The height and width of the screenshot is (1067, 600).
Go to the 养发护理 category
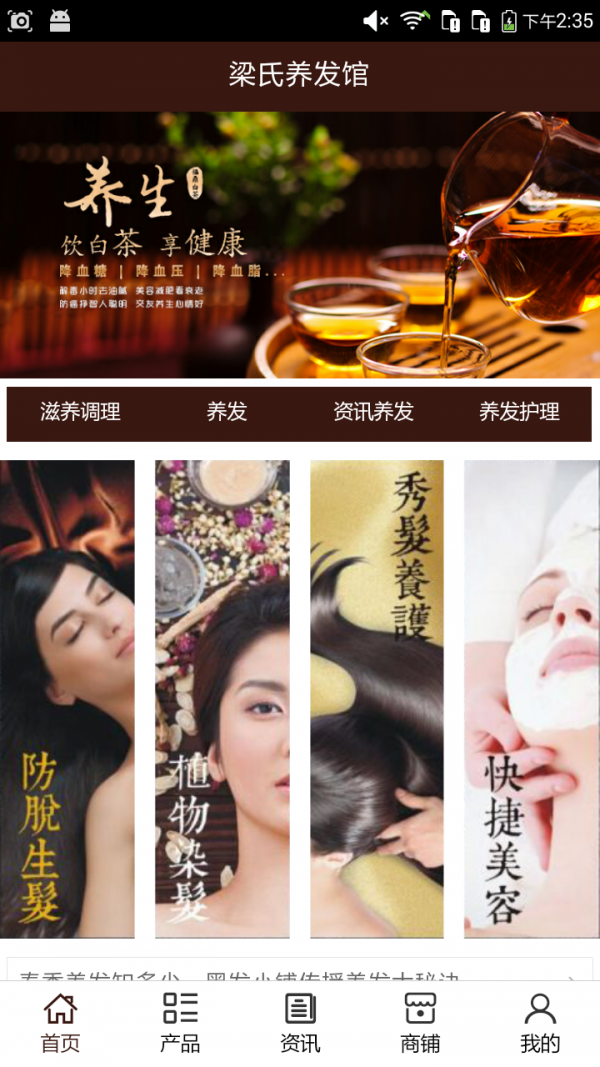[519, 412]
